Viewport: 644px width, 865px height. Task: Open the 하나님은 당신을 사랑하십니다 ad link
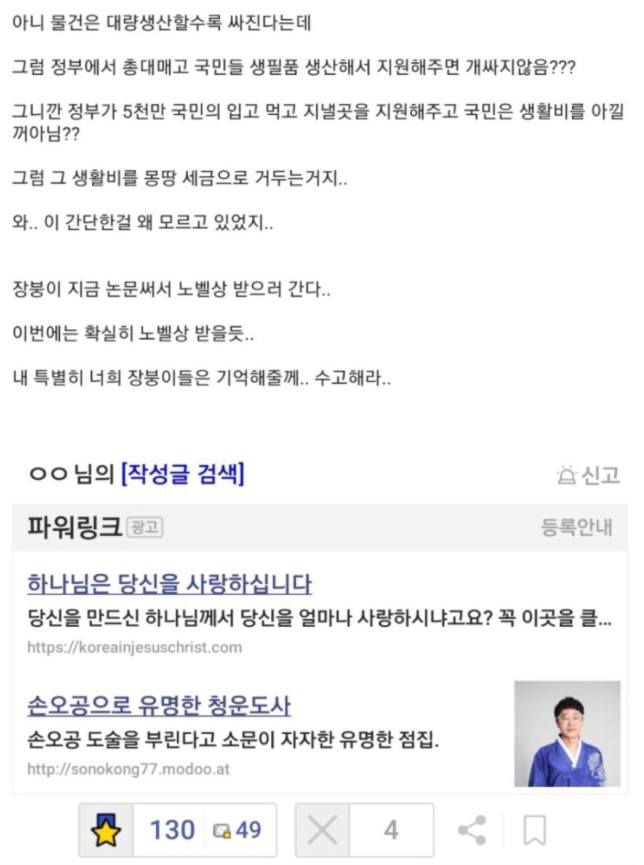click(169, 584)
